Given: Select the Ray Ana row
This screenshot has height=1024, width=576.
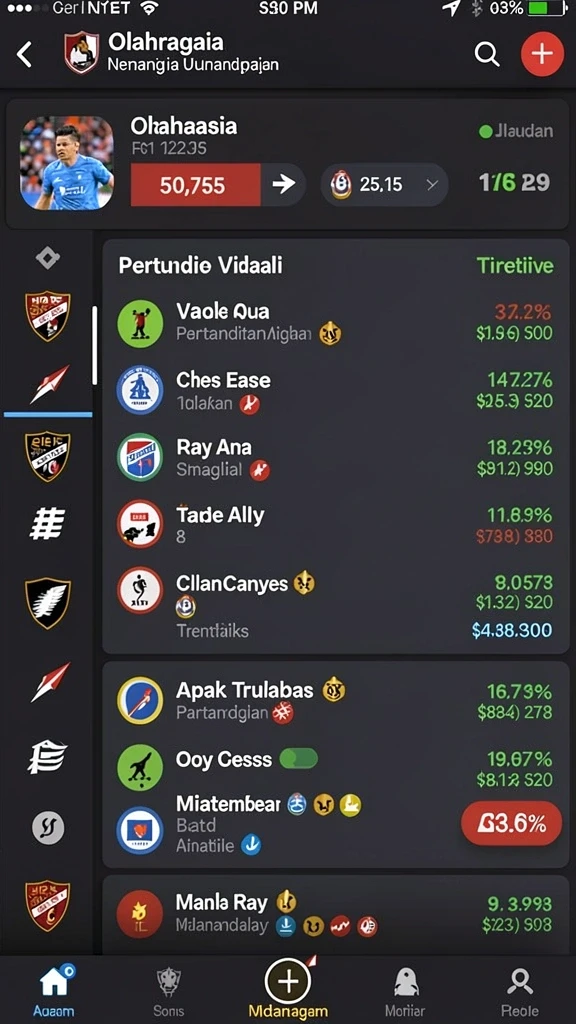Looking at the screenshot, I should tap(336, 458).
